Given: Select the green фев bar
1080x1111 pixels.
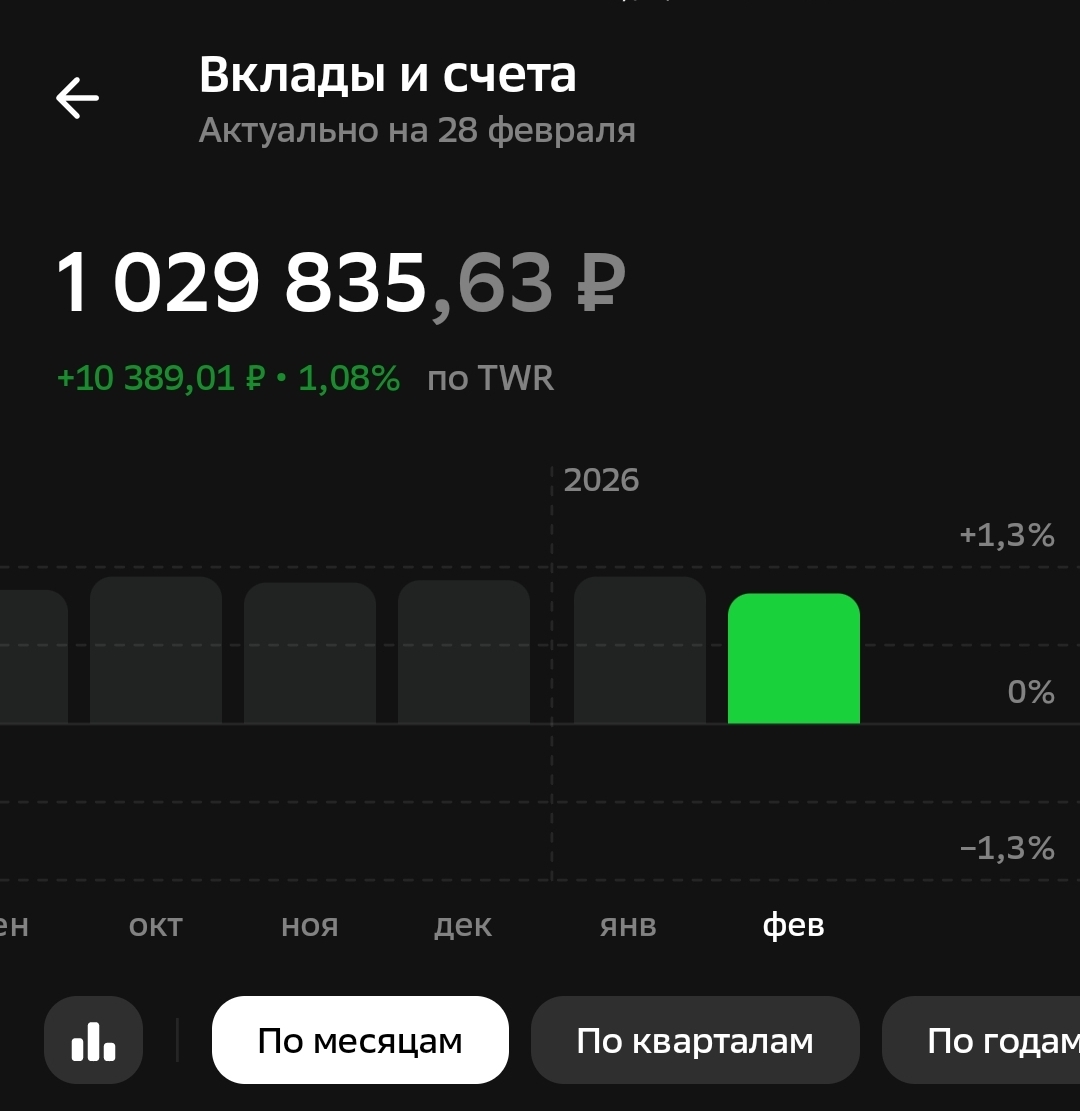Looking at the screenshot, I should (794, 658).
